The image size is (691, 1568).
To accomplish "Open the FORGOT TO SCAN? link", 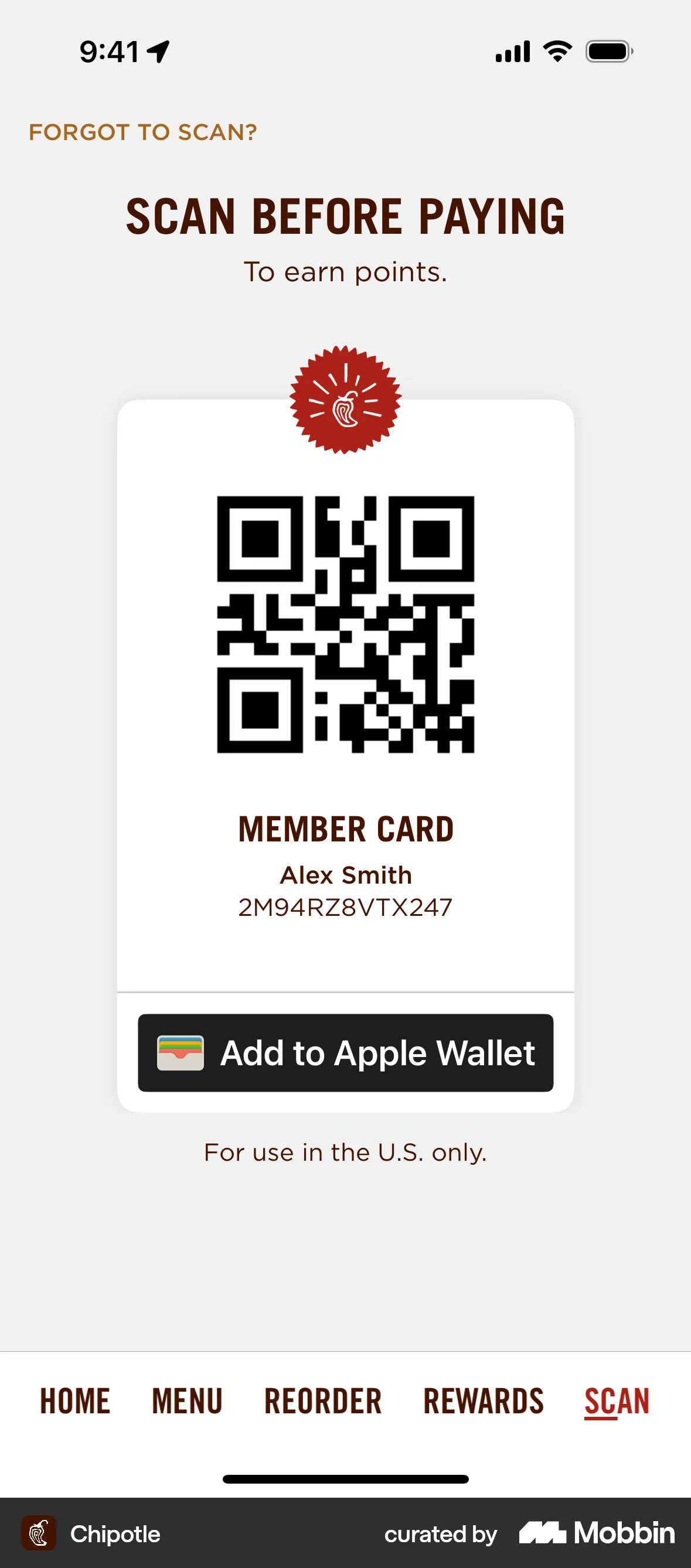I will coord(143,131).
